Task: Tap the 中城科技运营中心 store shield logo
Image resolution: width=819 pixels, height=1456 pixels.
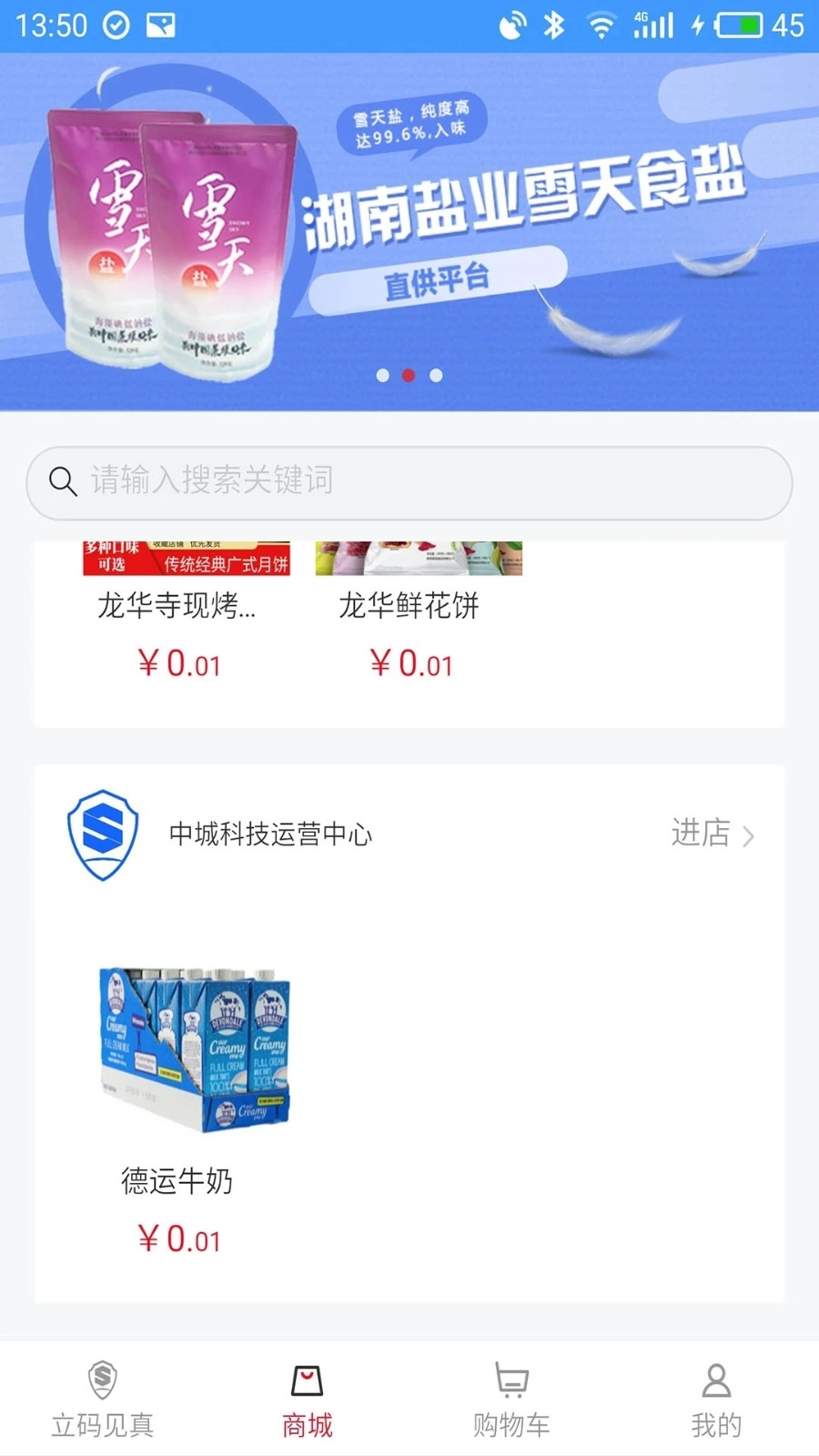Action: point(102,834)
